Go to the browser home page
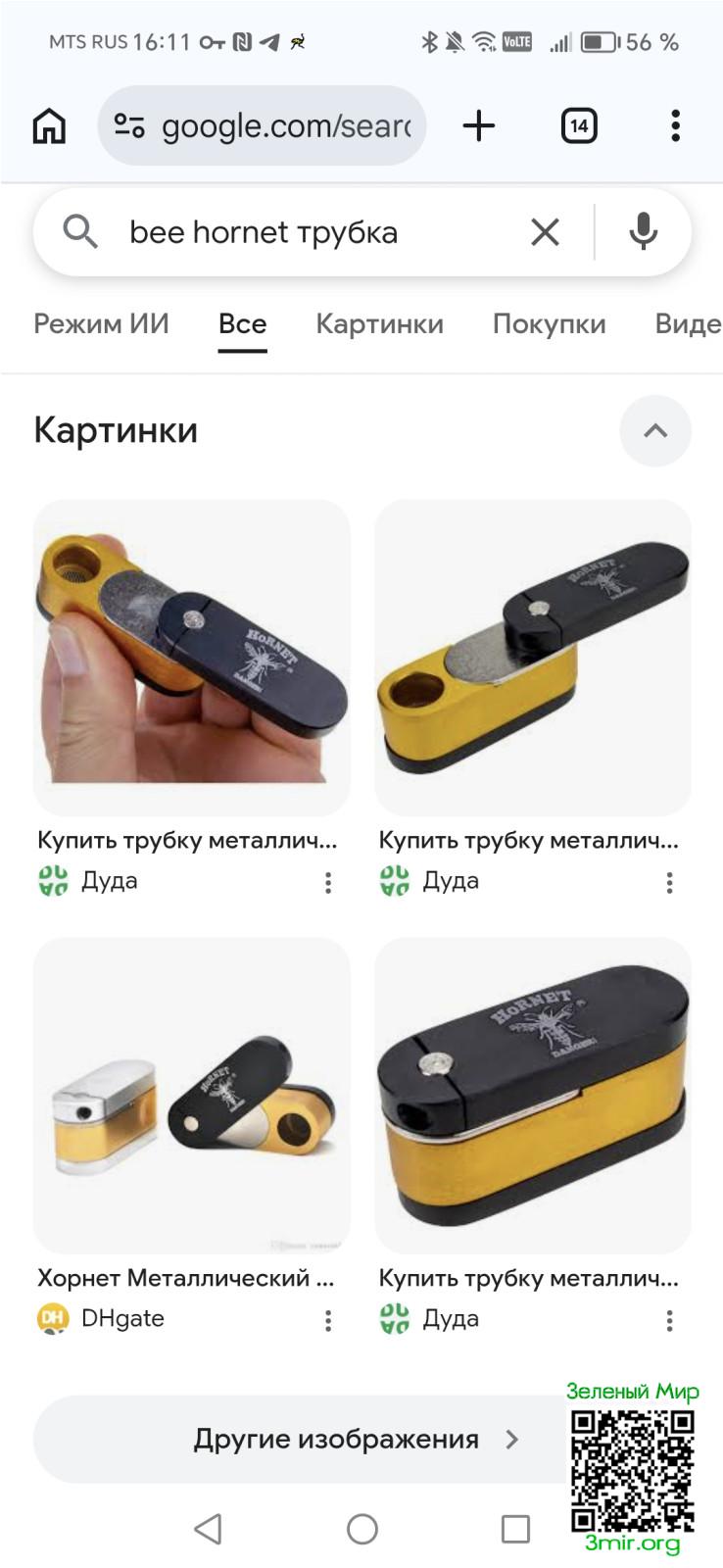Screen dimensions: 723x1568 49,125
